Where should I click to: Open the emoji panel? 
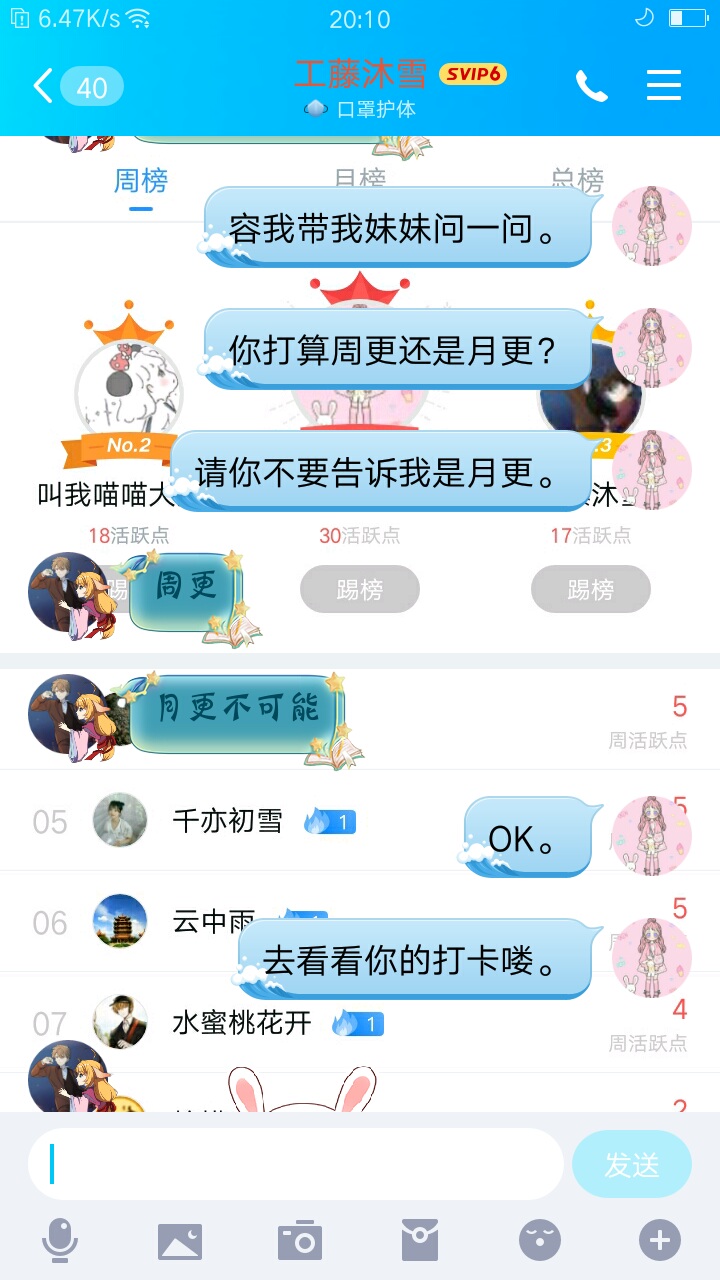[x=540, y=1241]
